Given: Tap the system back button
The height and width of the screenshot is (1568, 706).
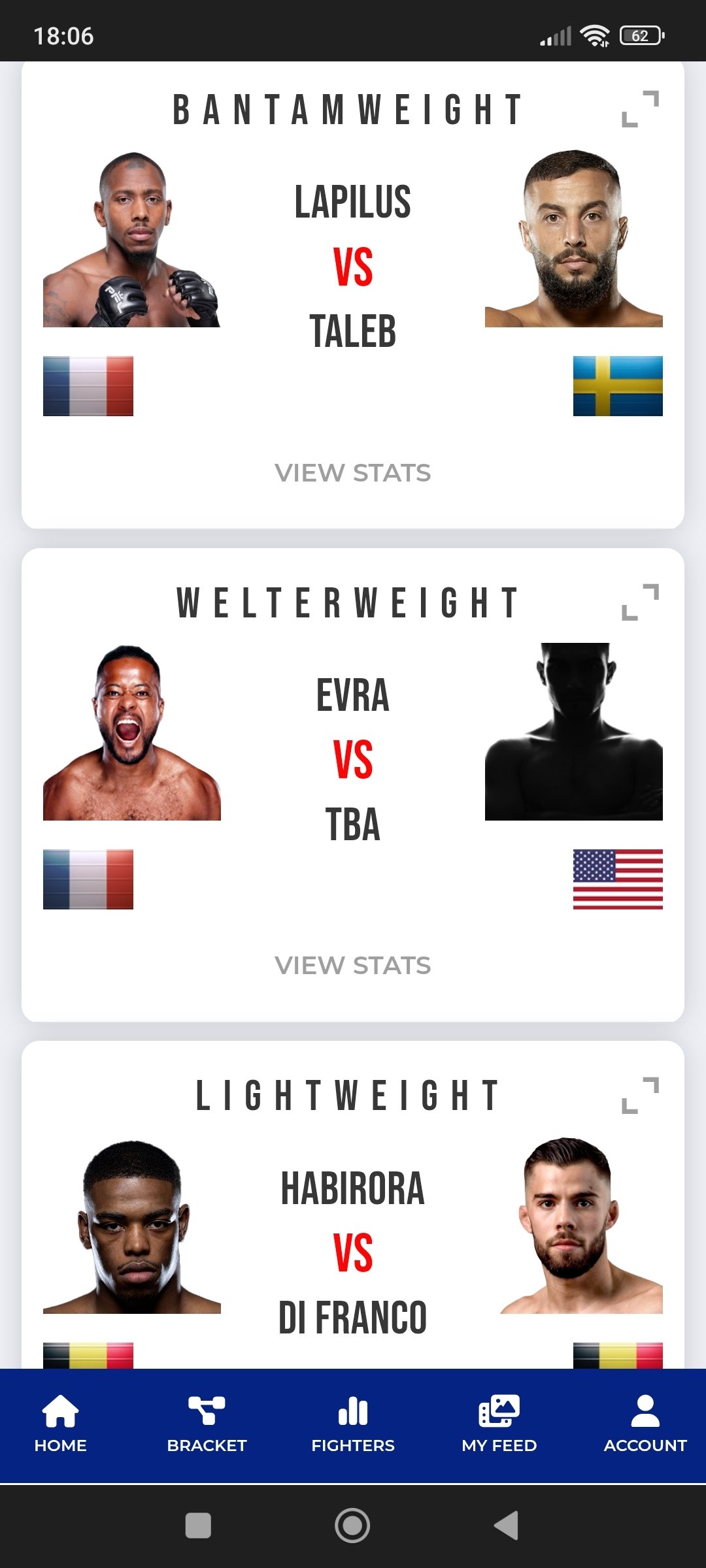Looking at the screenshot, I should point(507,1526).
